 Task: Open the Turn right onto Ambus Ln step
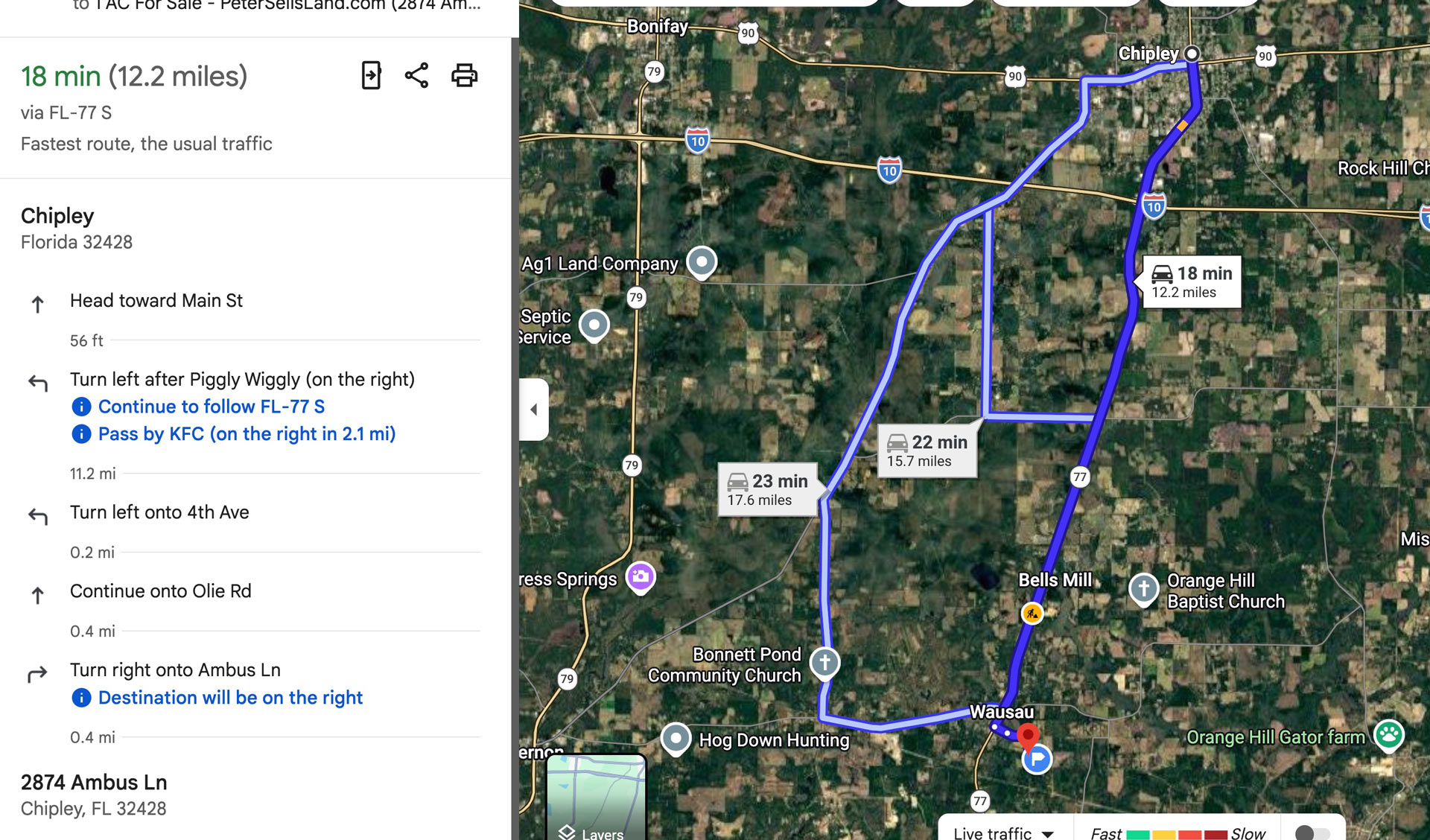175,670
